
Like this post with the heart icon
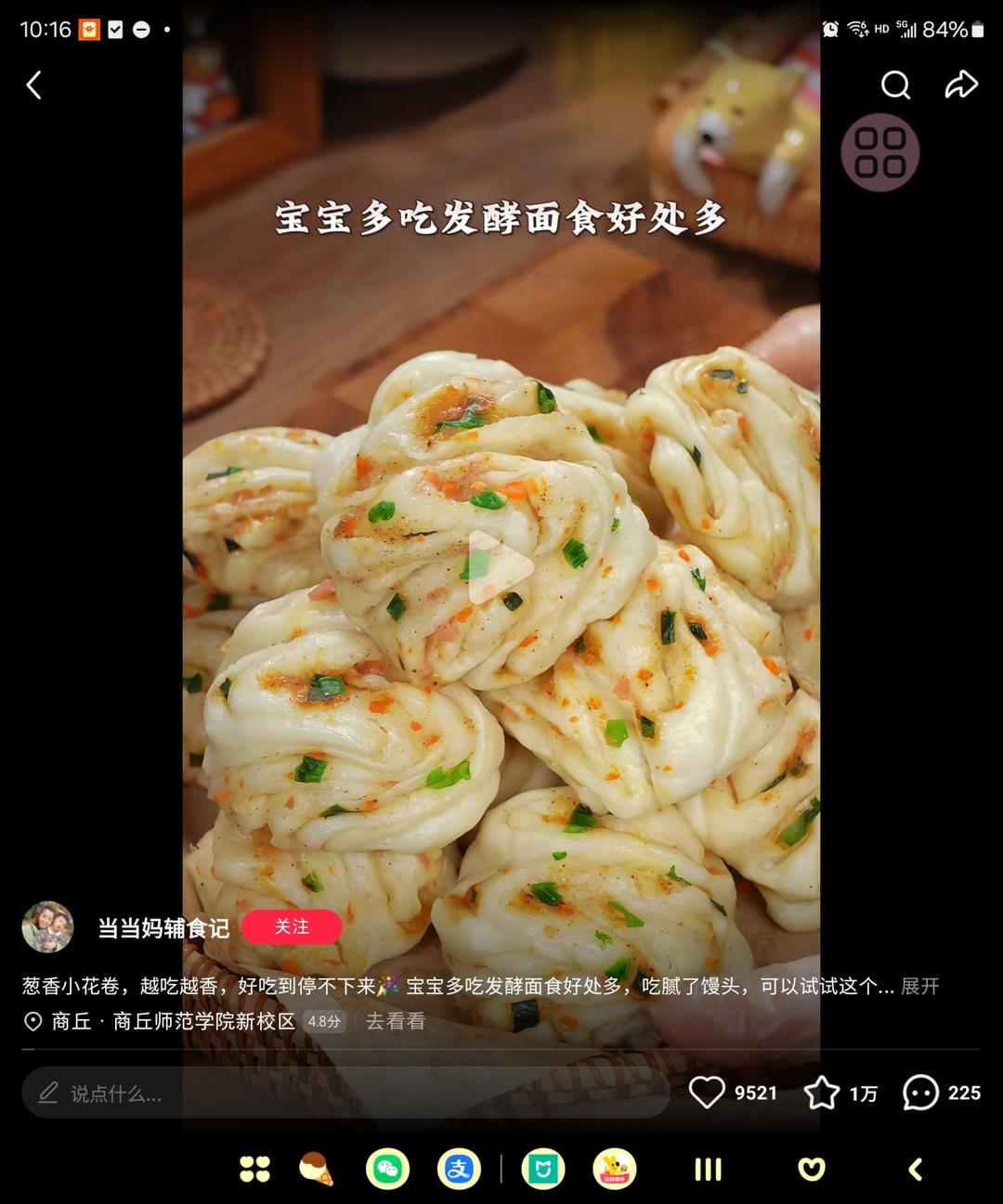click(x=707, y=1093)
